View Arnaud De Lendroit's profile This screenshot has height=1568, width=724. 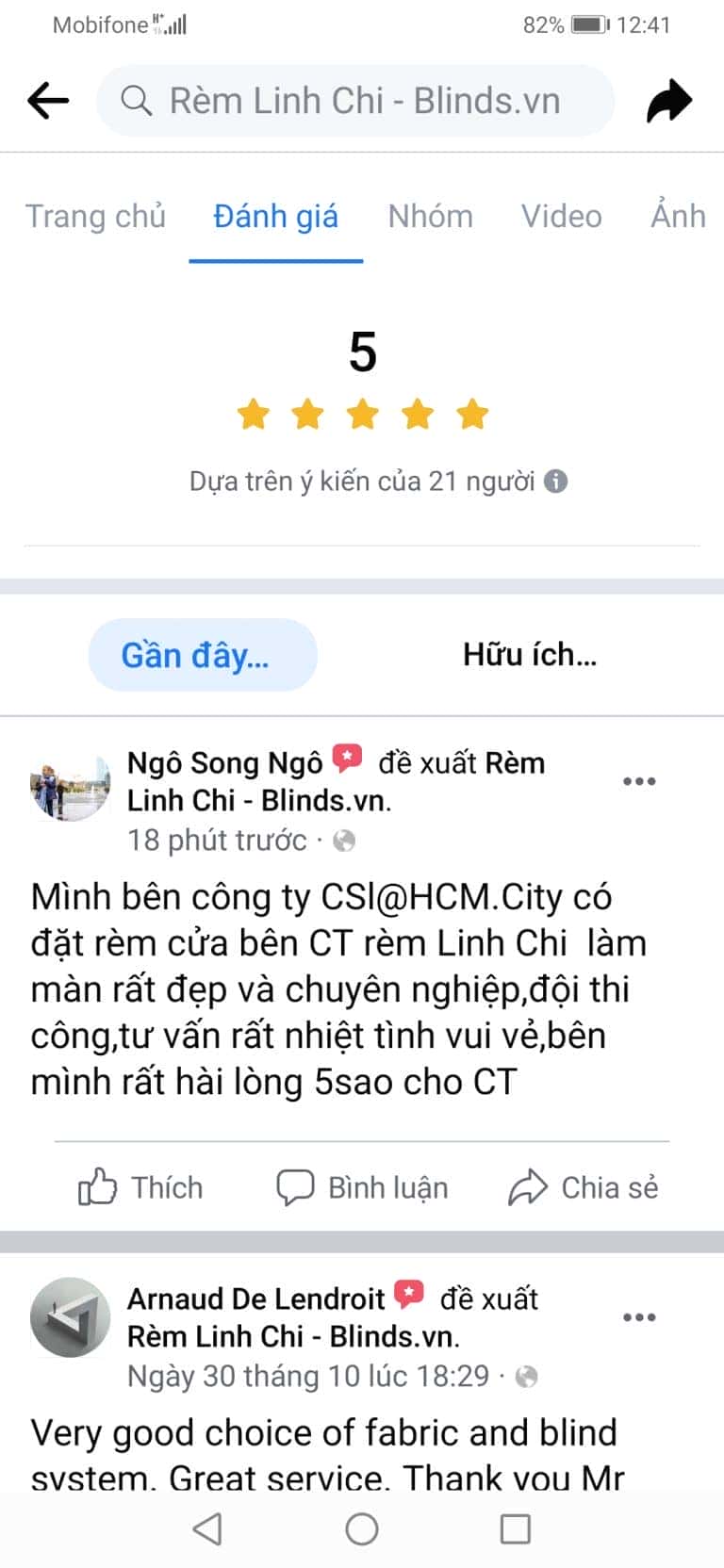click(x=71, y=1317)
